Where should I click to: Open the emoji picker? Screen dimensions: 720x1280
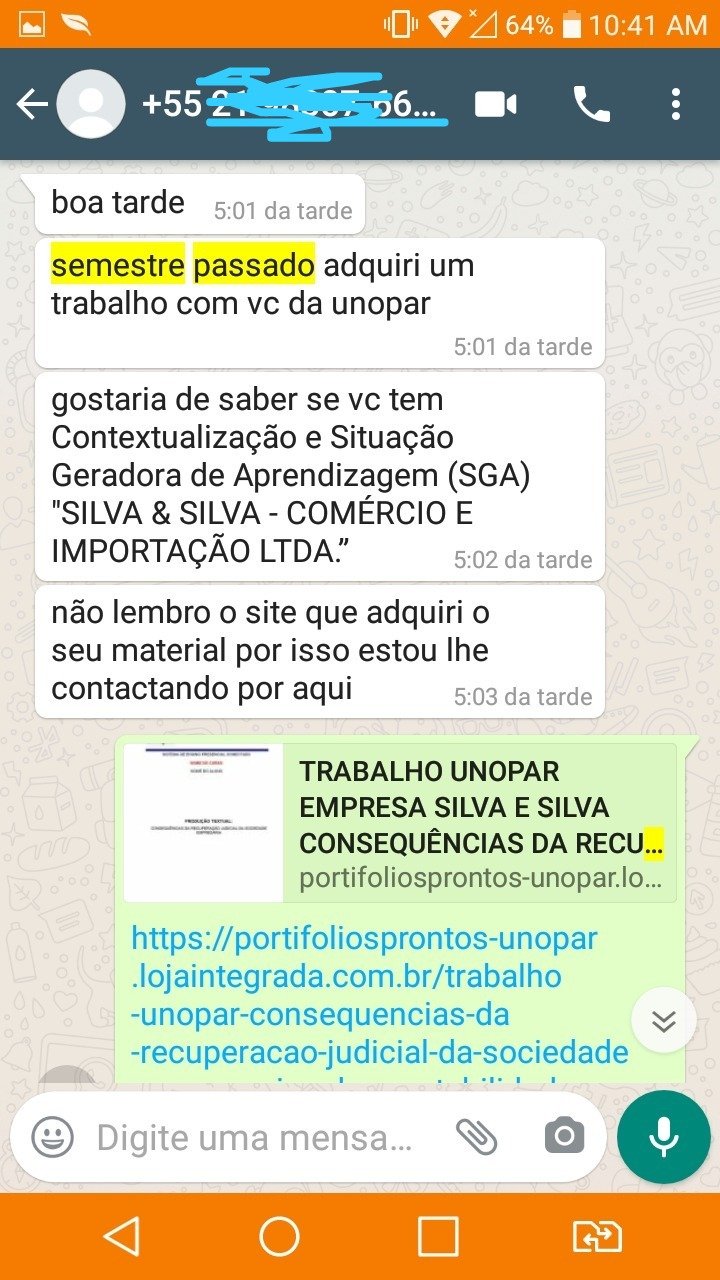click(x=53, y=1137)
